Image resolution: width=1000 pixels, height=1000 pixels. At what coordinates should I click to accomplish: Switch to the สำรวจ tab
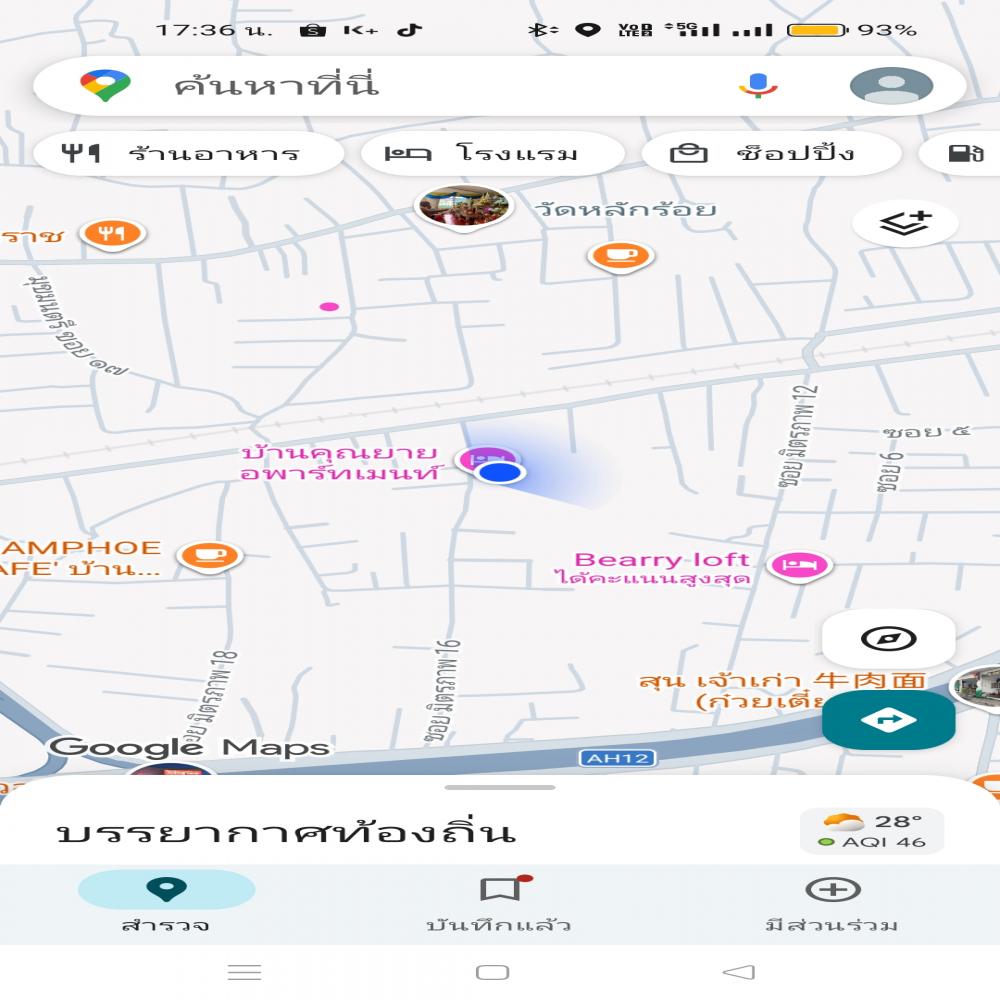166,902
